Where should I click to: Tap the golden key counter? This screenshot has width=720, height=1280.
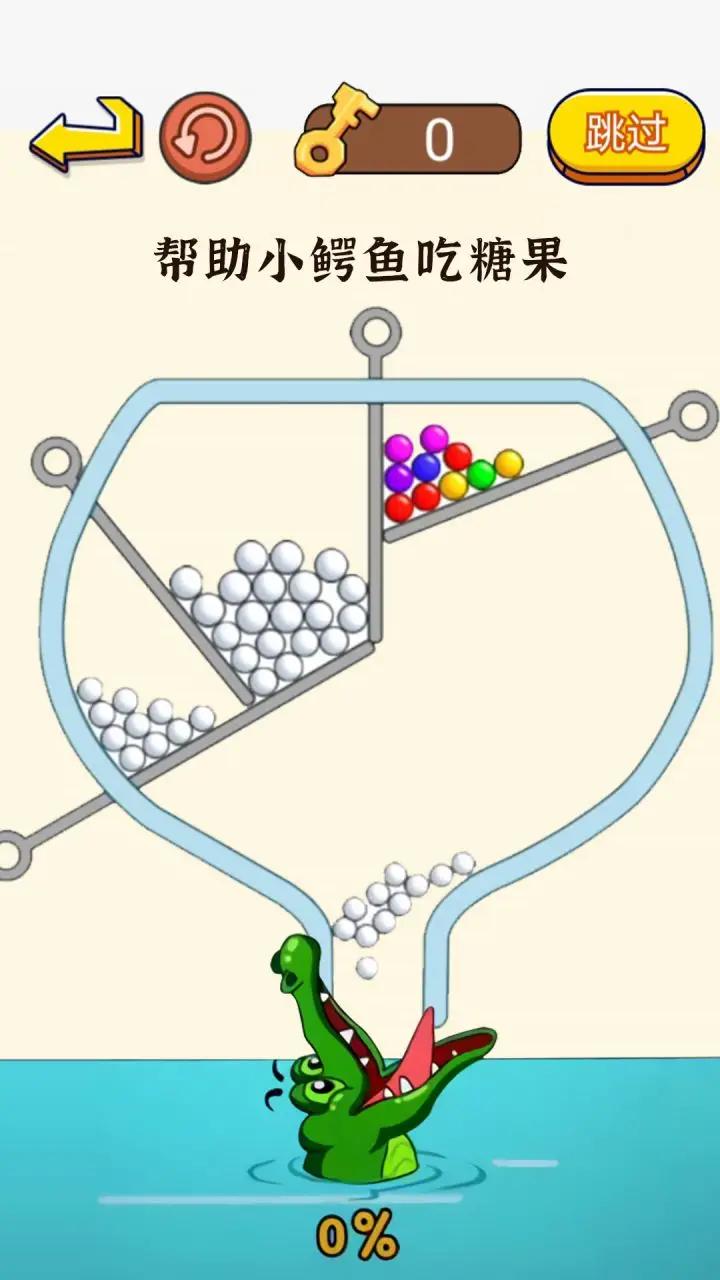point(410,138)
